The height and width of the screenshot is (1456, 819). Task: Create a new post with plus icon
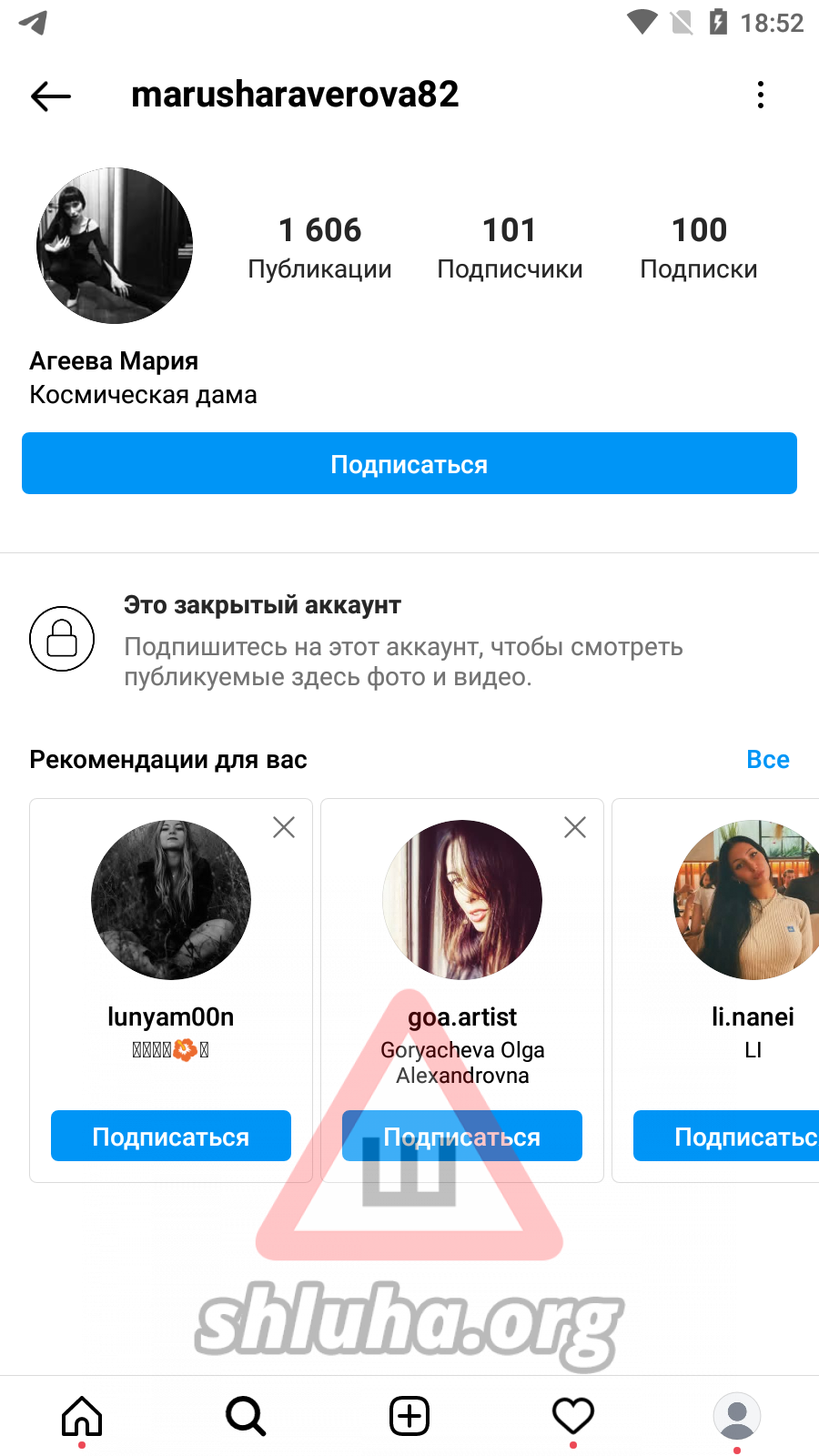coord(409,1416)
